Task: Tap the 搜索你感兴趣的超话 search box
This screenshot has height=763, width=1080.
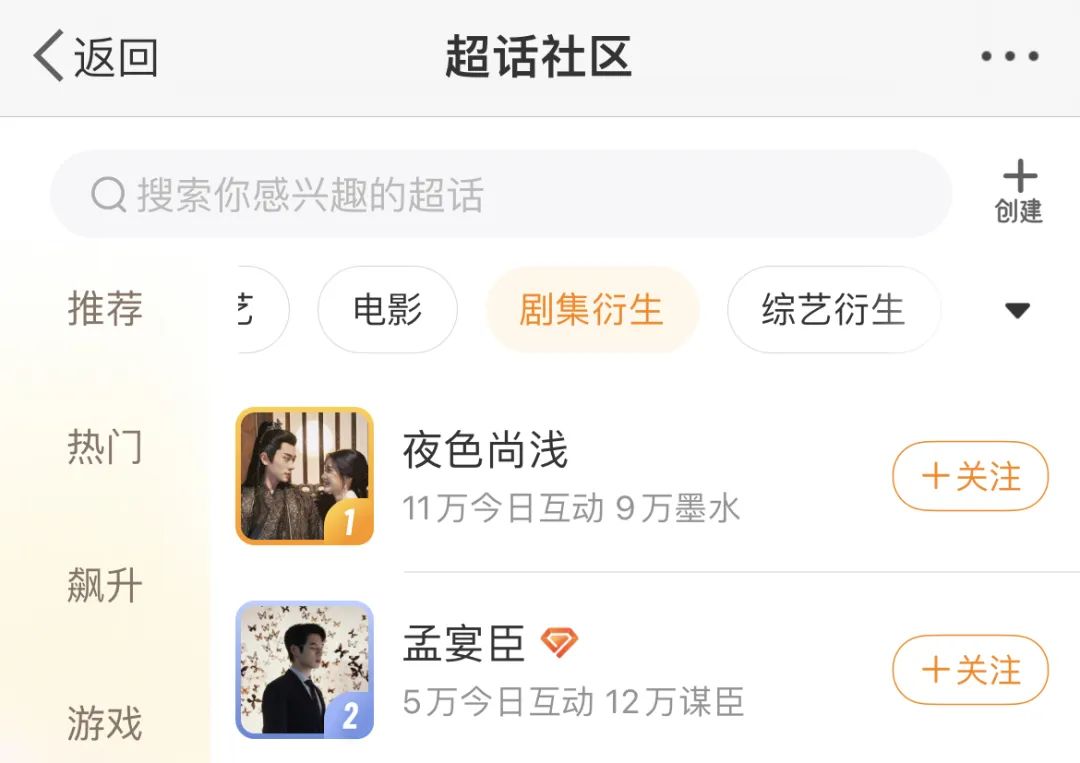Action: pyautogui.click(x=500, y=194)
